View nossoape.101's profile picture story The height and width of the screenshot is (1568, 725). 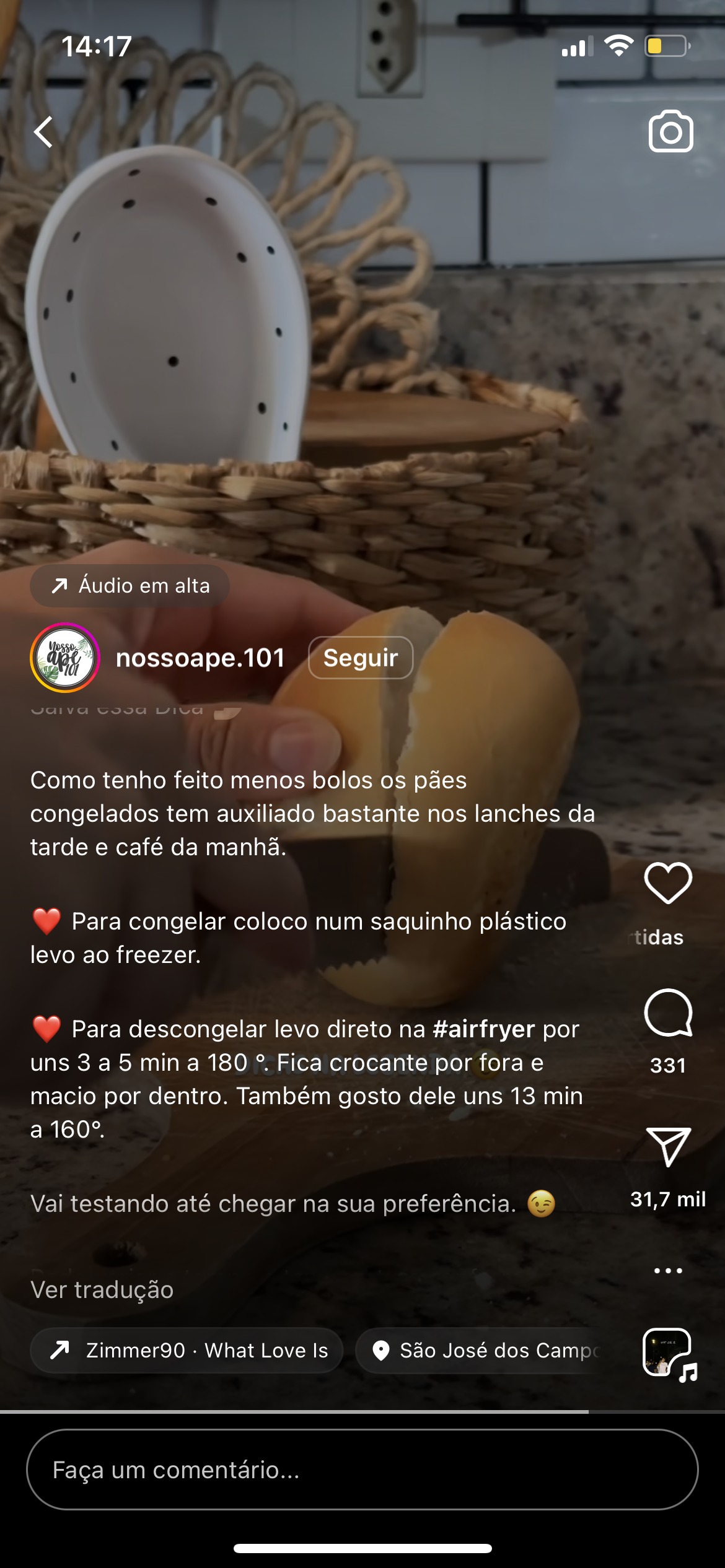[x=65, y=658]
